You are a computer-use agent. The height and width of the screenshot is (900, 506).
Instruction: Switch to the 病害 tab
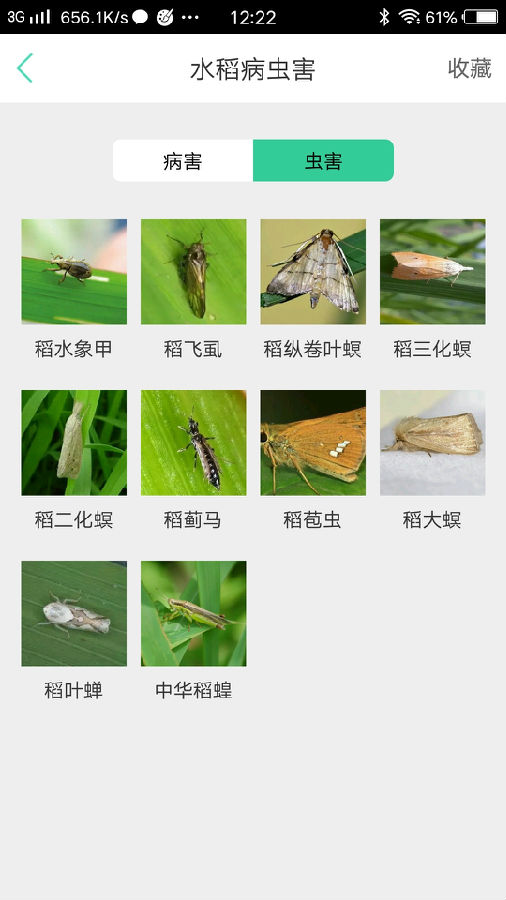(183, 161)
